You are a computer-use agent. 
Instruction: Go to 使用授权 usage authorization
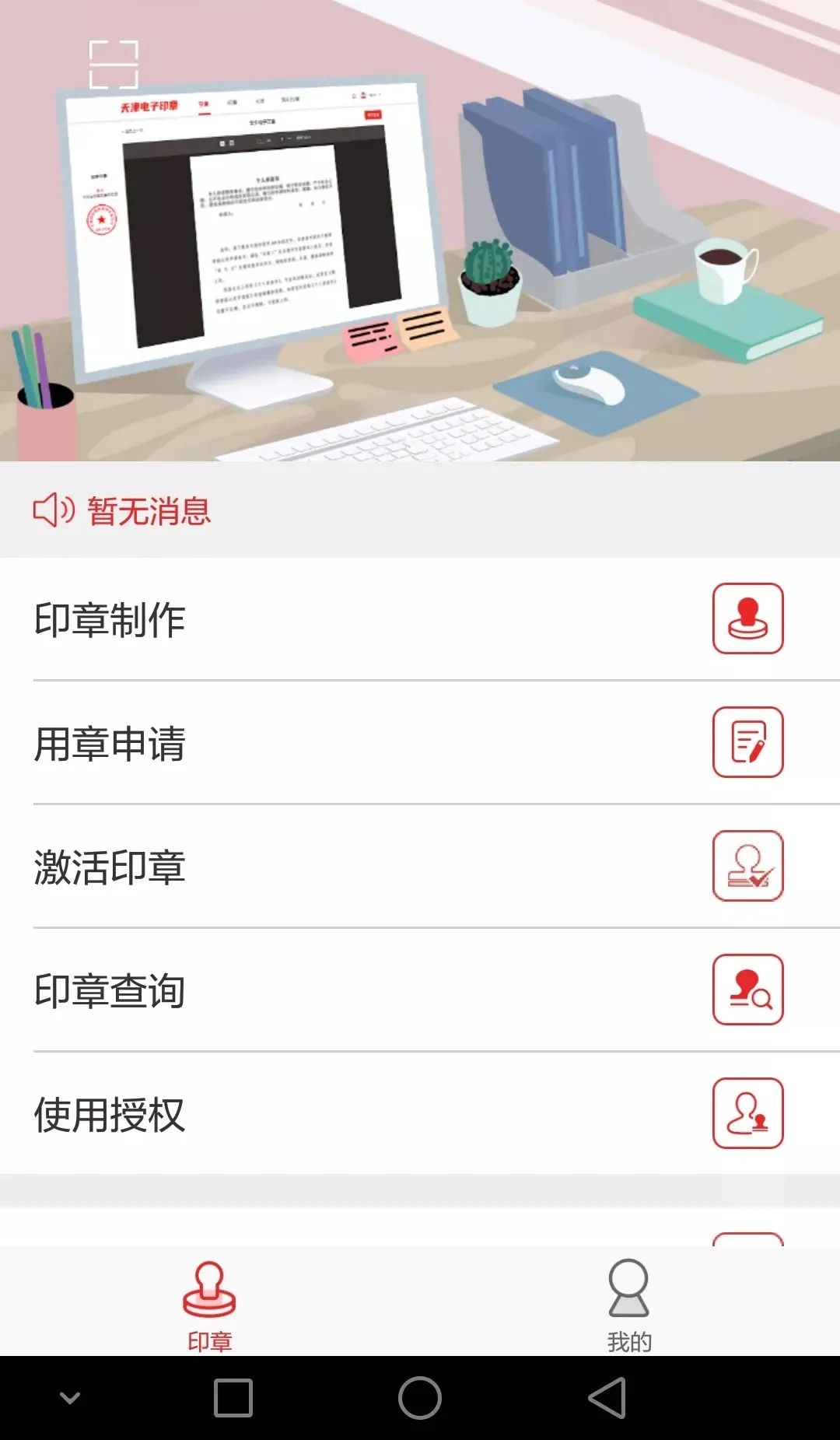click(x=420, y=1114)
